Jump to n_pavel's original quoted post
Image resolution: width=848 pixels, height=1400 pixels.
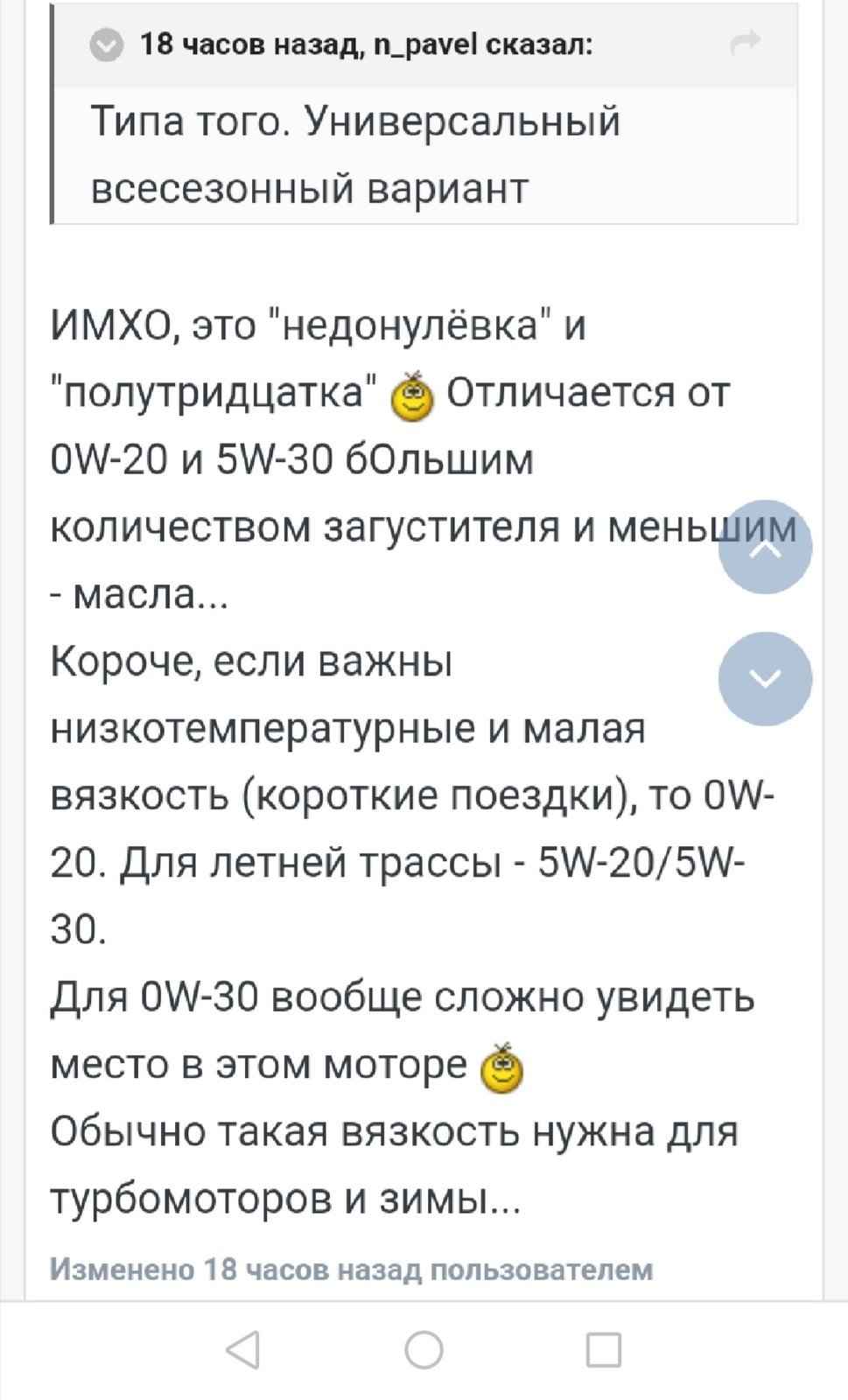click(x=746, y=43)
